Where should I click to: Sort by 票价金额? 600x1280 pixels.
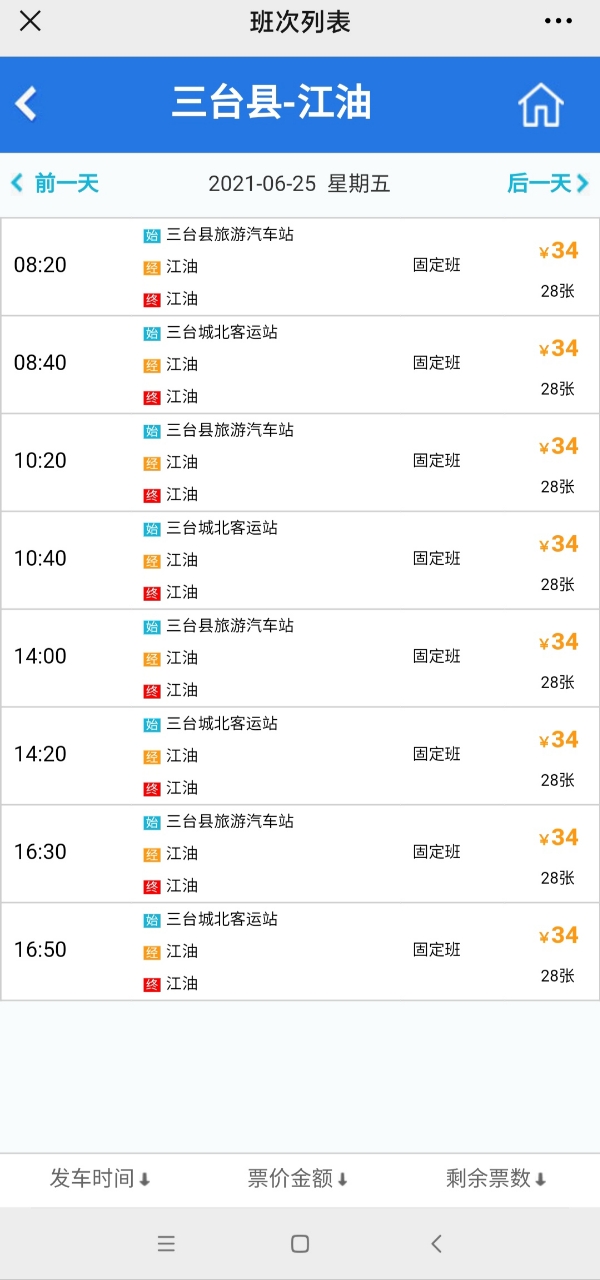point(298,1179)
